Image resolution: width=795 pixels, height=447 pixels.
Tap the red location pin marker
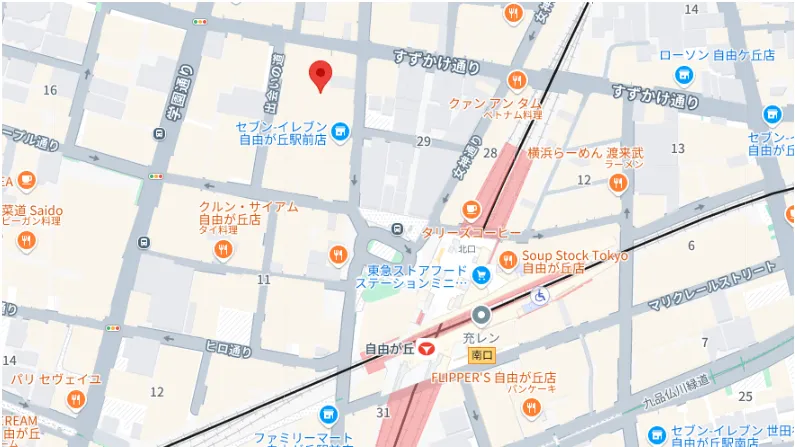[320, 75]
